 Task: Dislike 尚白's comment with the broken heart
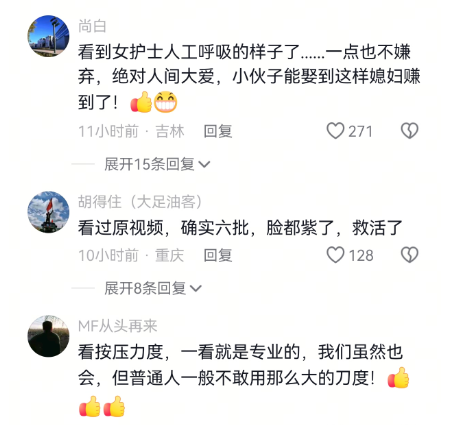pyautogui.click(x=409, y=131)
